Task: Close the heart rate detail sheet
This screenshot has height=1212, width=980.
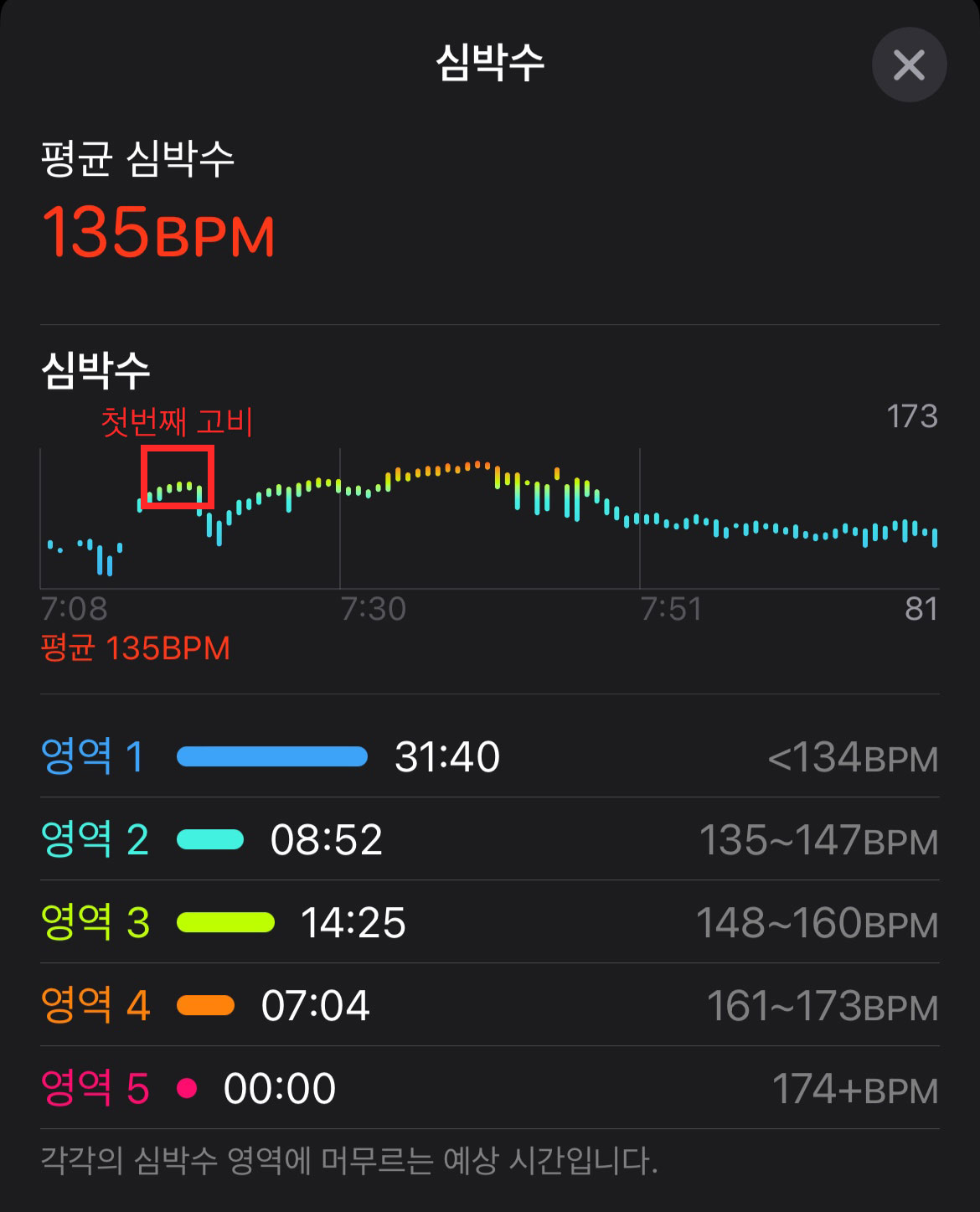Action: (x=909, y=64)
